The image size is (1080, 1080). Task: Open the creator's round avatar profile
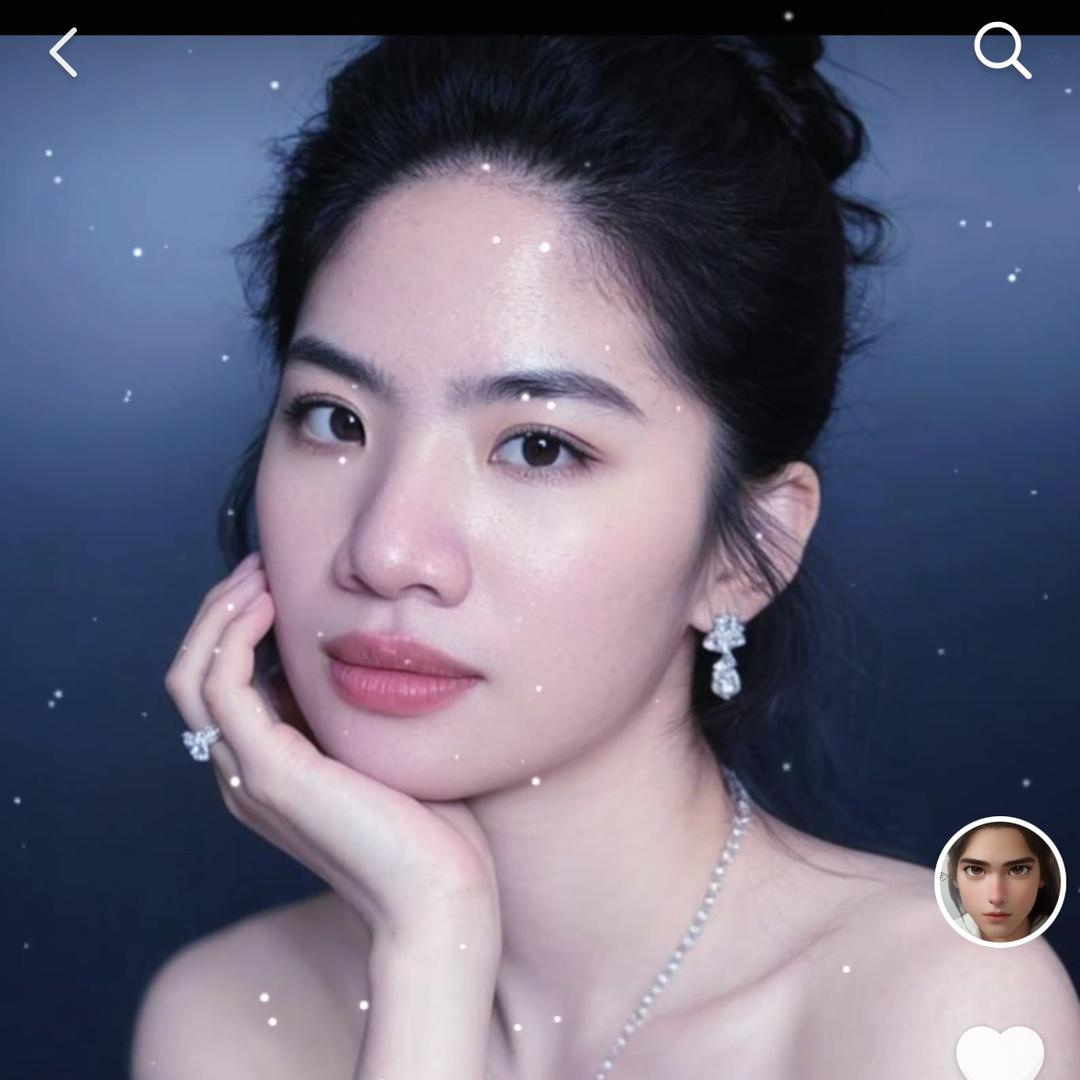coord(1000,881)
